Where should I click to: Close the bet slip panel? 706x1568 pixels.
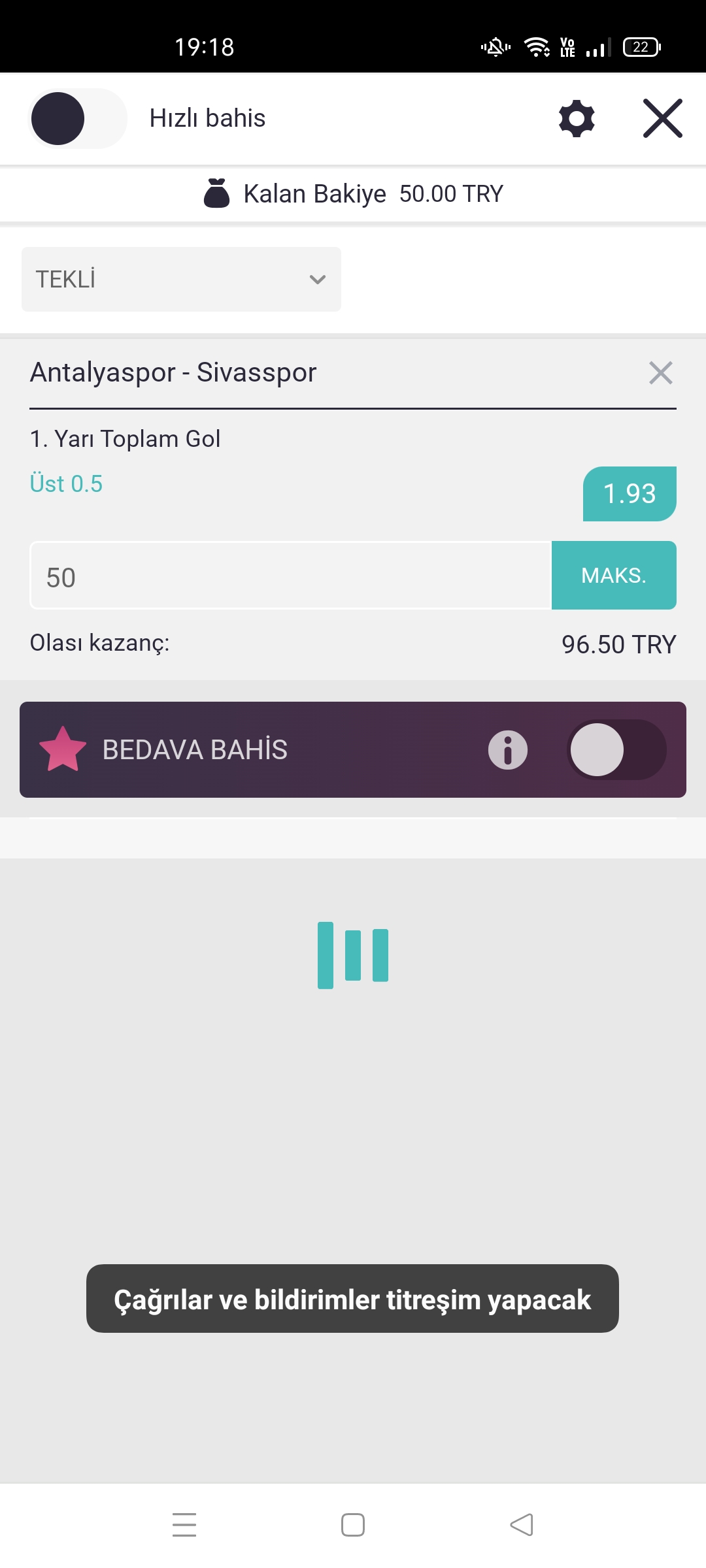coord(662,118)
